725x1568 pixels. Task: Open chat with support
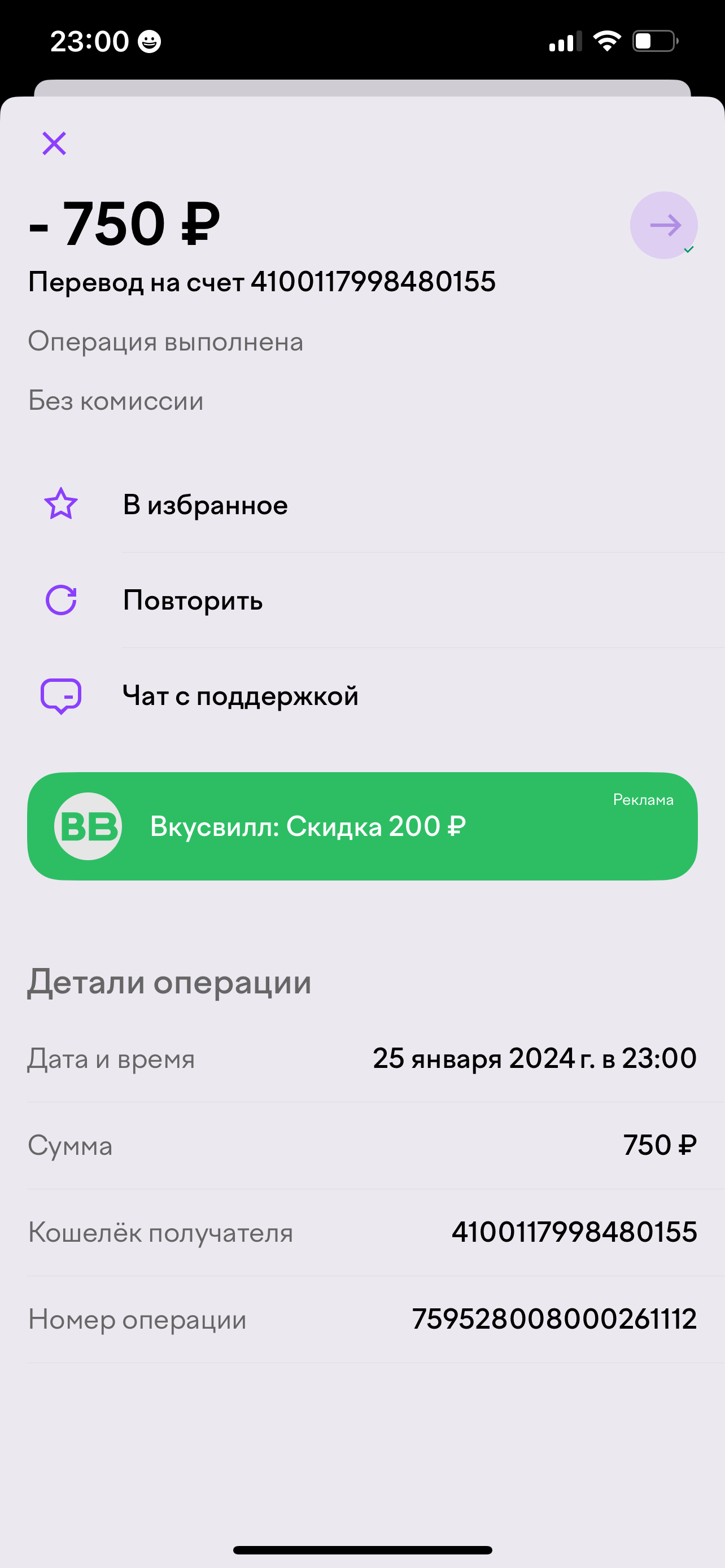(x=362, y=696)
